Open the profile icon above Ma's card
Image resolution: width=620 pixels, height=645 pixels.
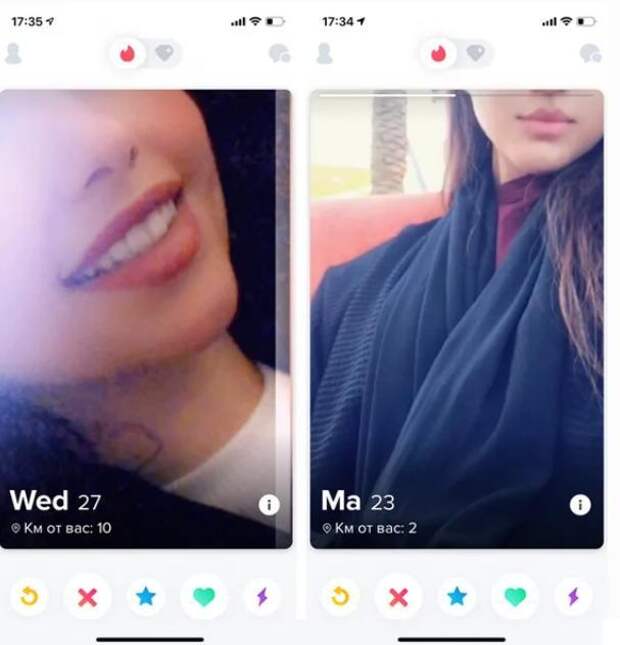(x=324, y=54)
